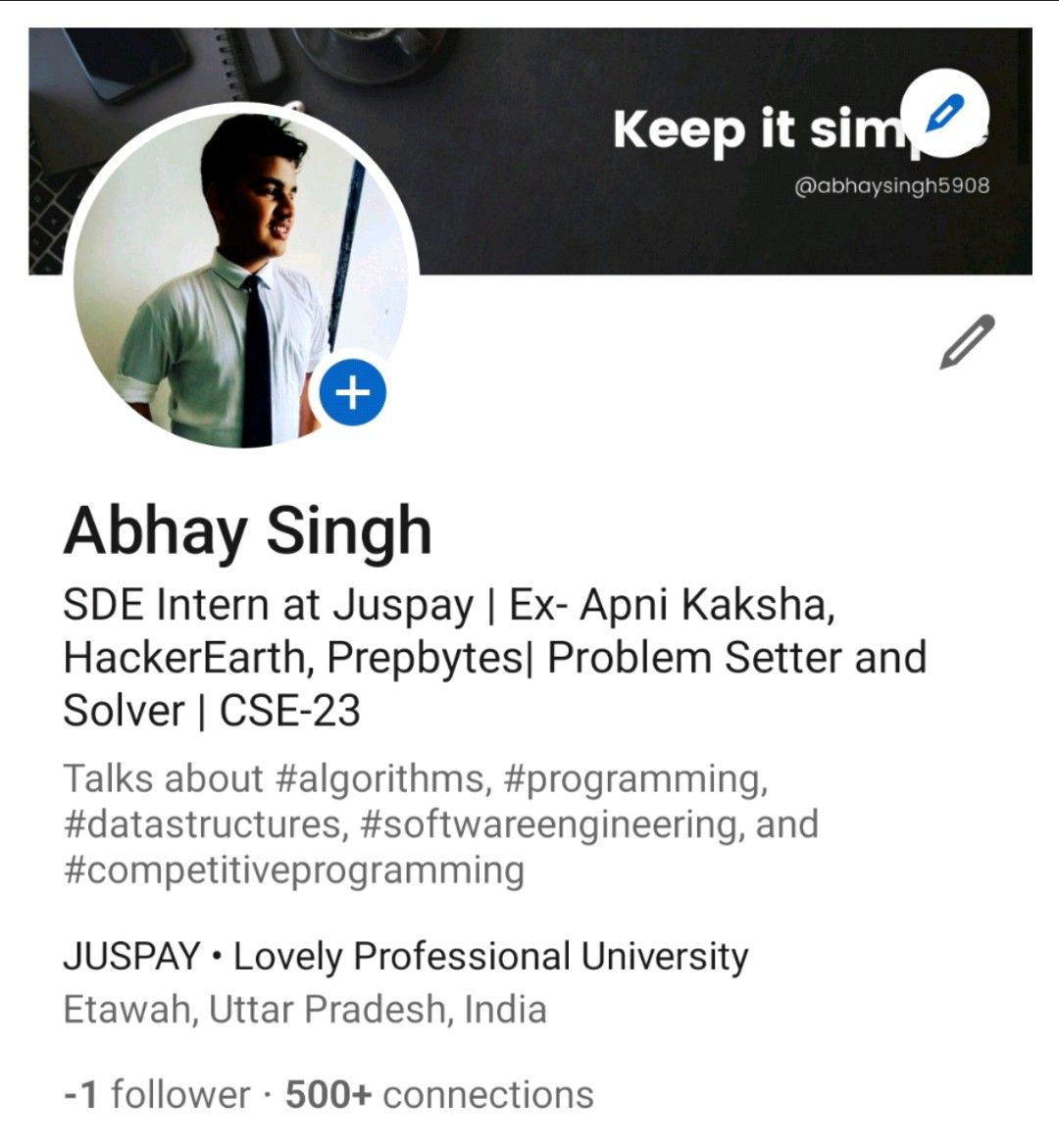This screenshot has width=1059, height=1148.
Task: Open the 500+ connections list
Action: click(x=439, y=1094)
